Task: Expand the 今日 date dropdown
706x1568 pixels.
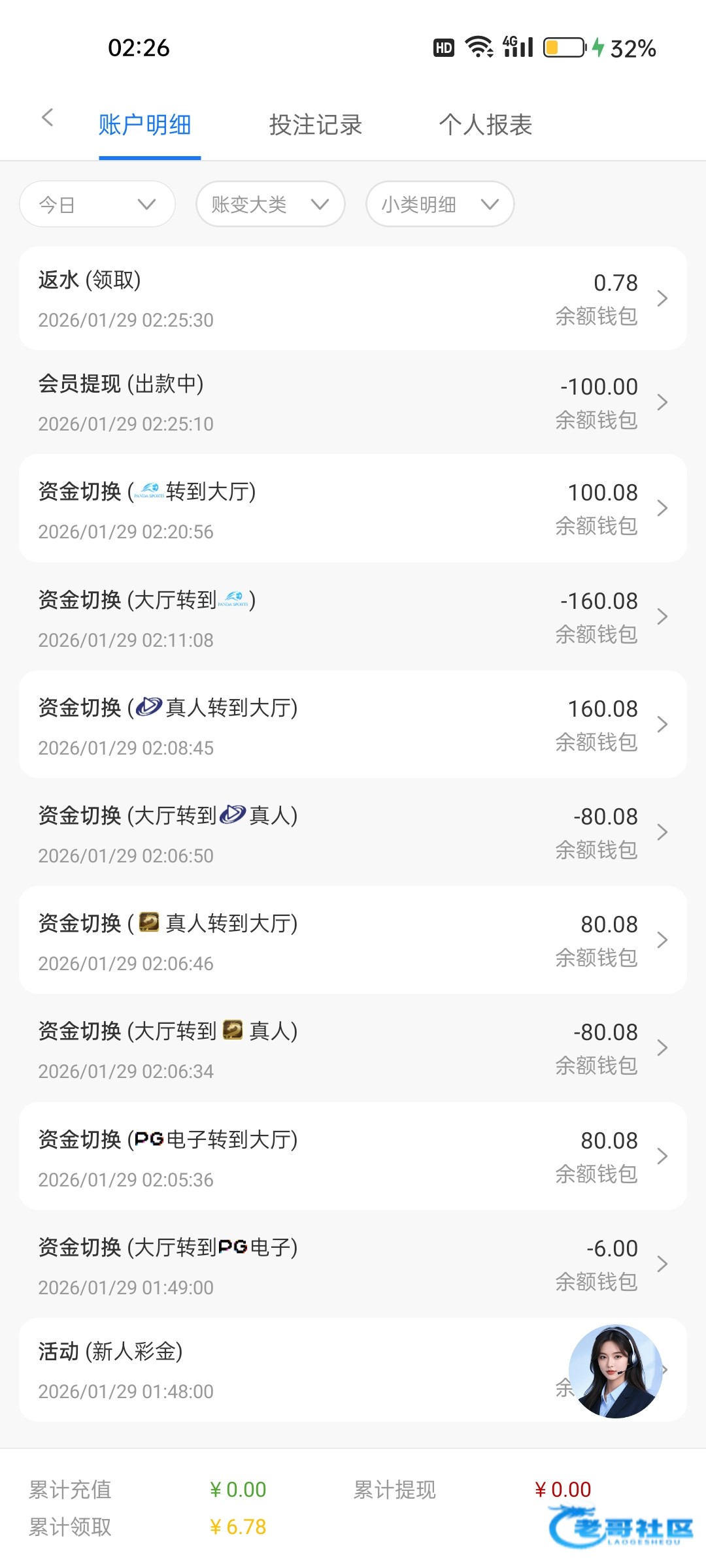Action: [x=97, y=204]
